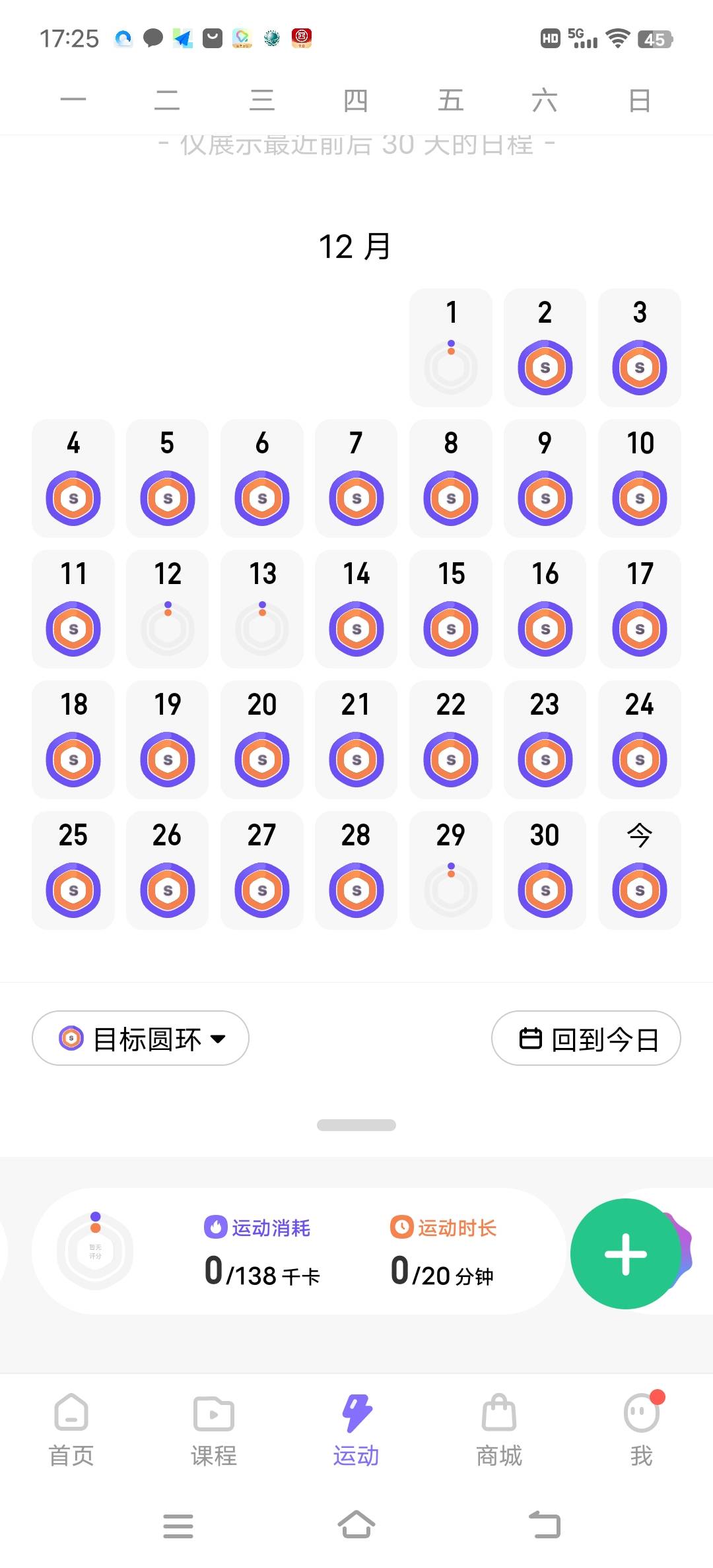Tap December 1 faded goal ring
This screenshot has height=1568, width=713.
click(450, 368)
